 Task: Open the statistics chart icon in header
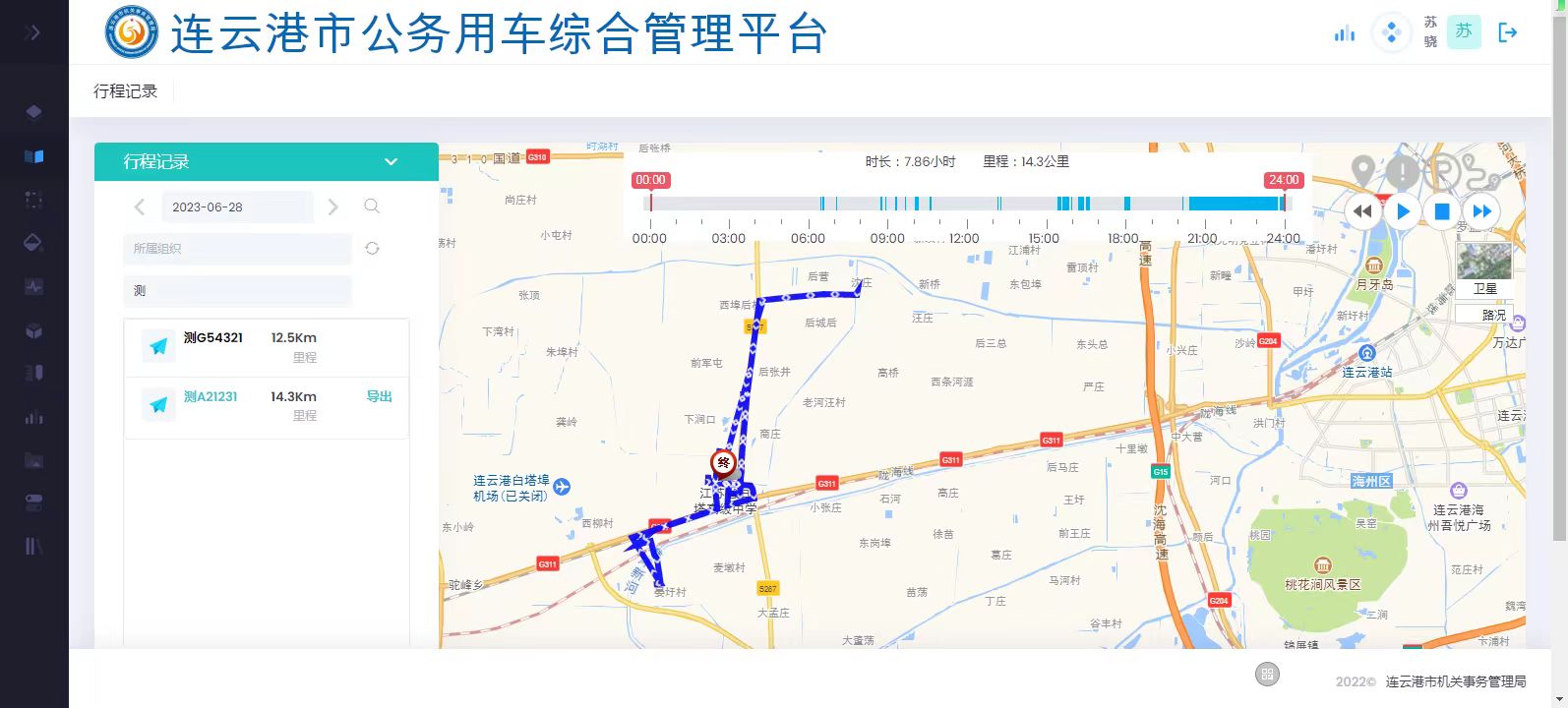pos(1344,33)
